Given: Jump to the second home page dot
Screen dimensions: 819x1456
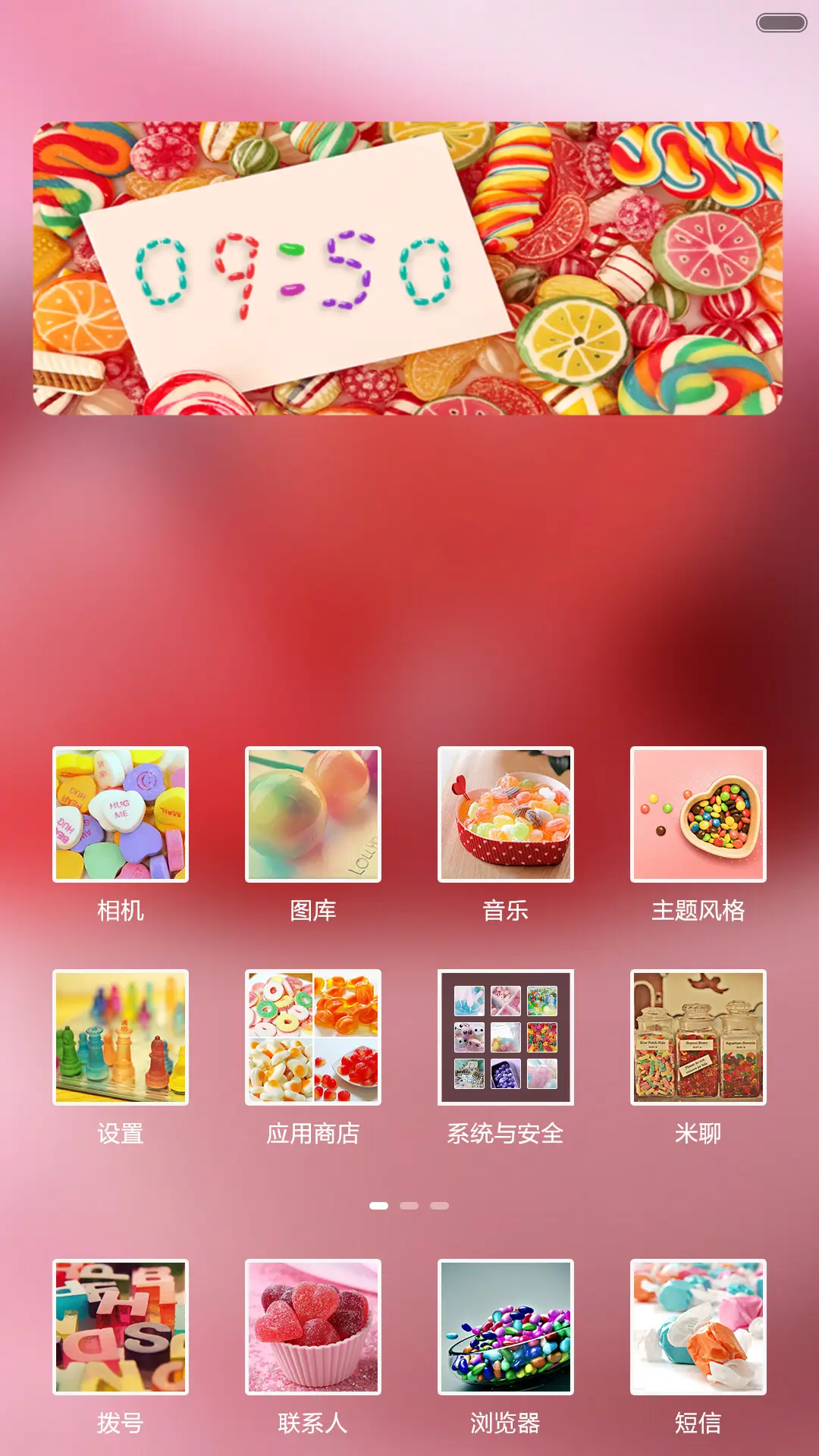Looking at the screenshot, I should coord(409,1206).
